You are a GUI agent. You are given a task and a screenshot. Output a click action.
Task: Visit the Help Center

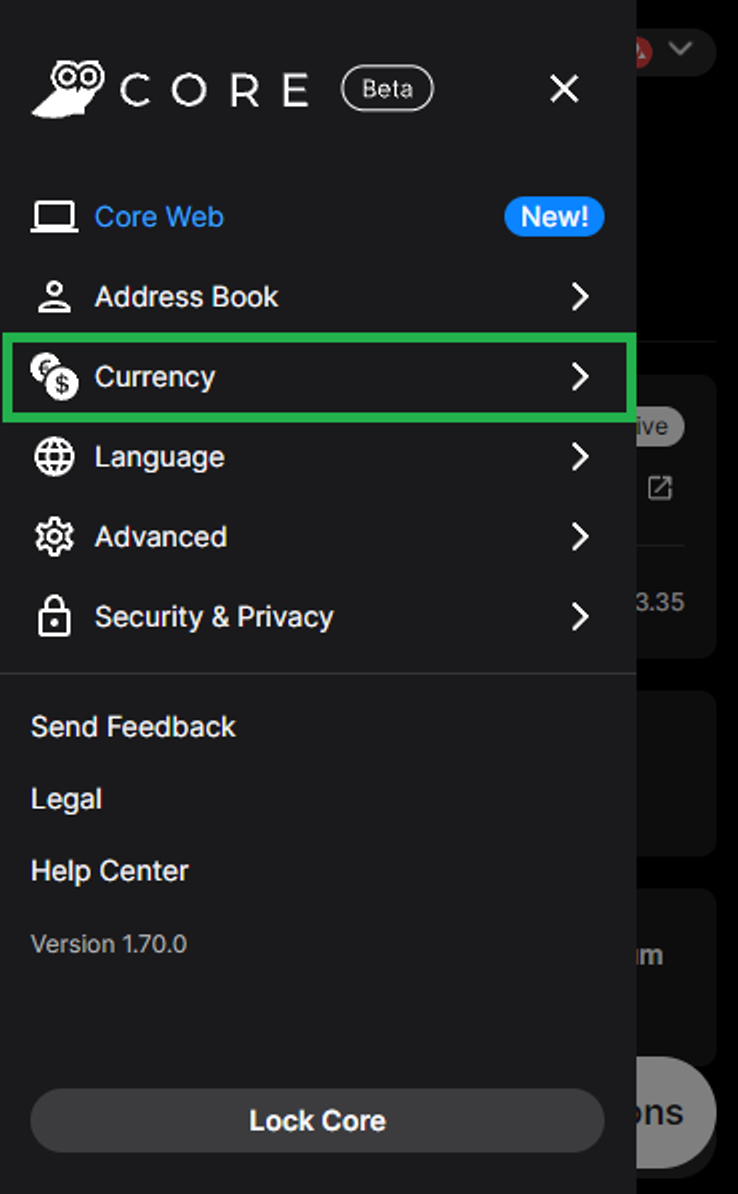pos(110,871)
